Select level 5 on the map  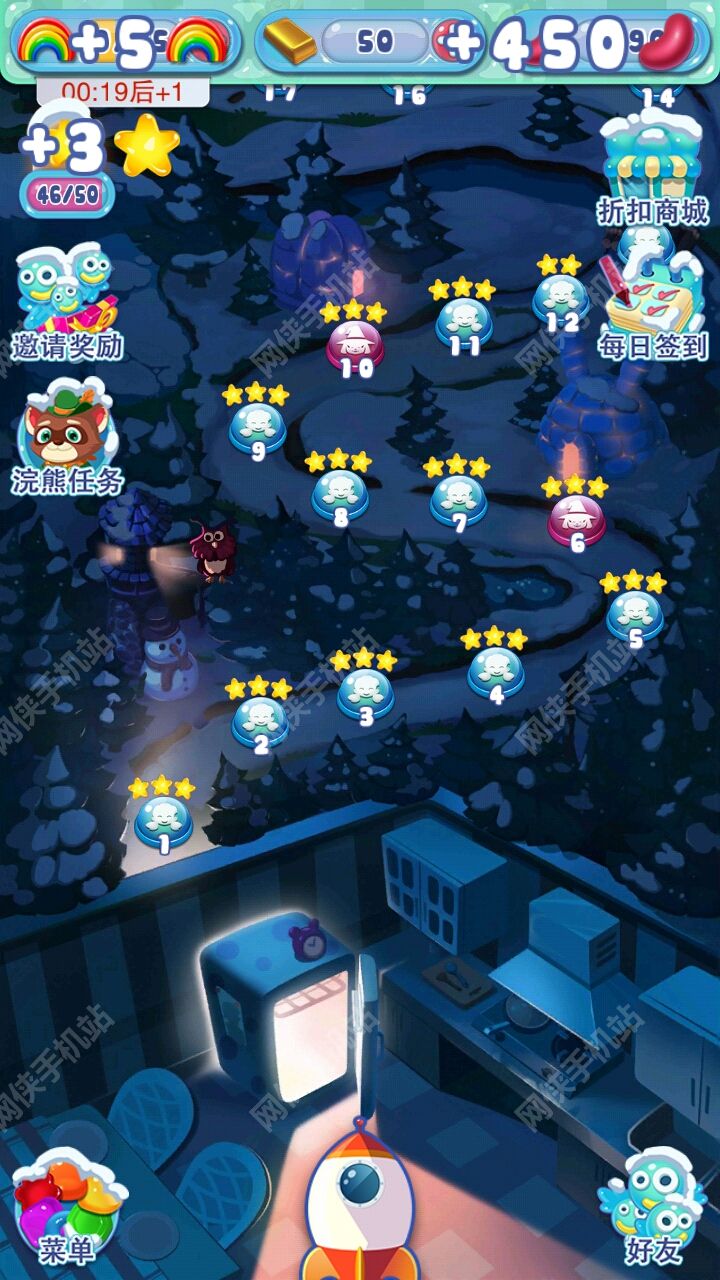(634, 613)
